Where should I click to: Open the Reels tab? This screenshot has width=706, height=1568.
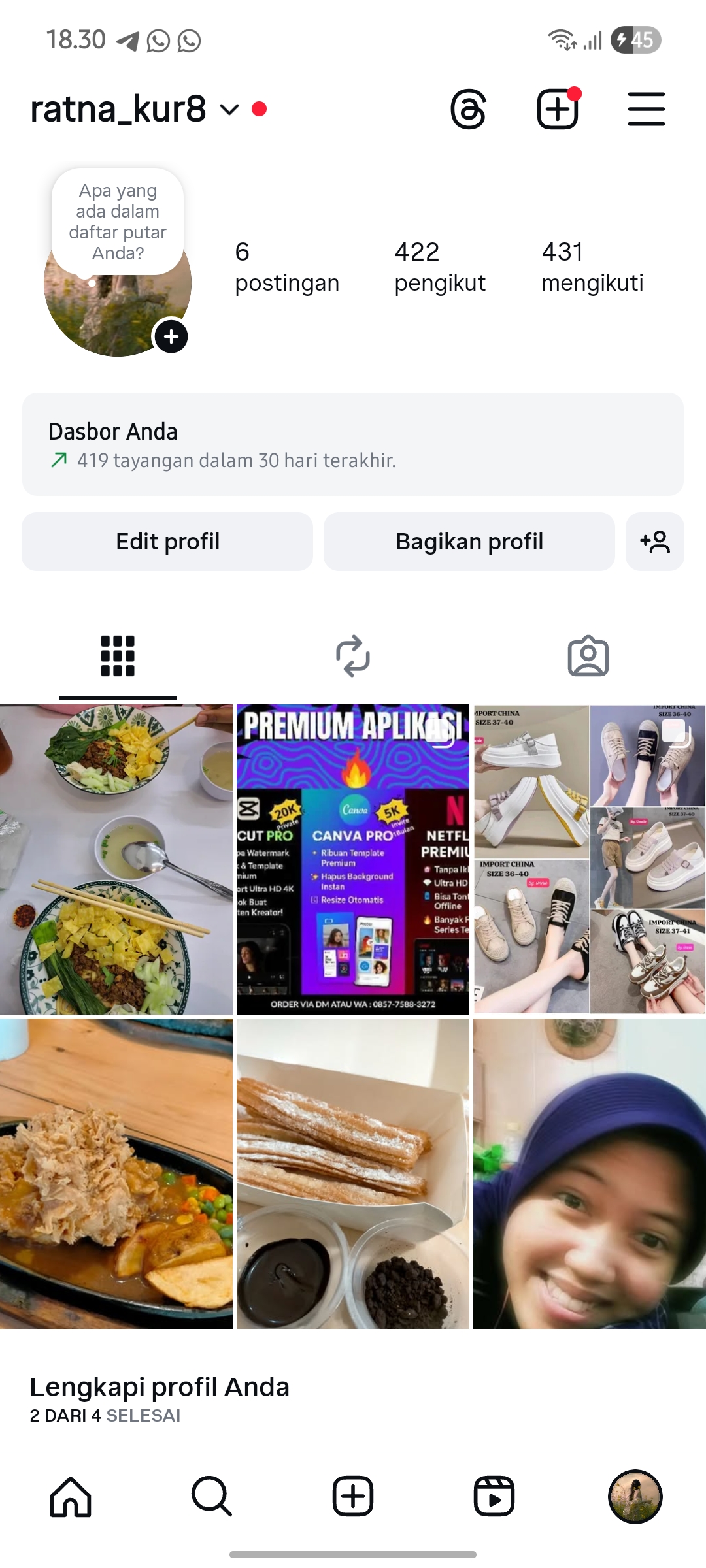(494, 1496)
